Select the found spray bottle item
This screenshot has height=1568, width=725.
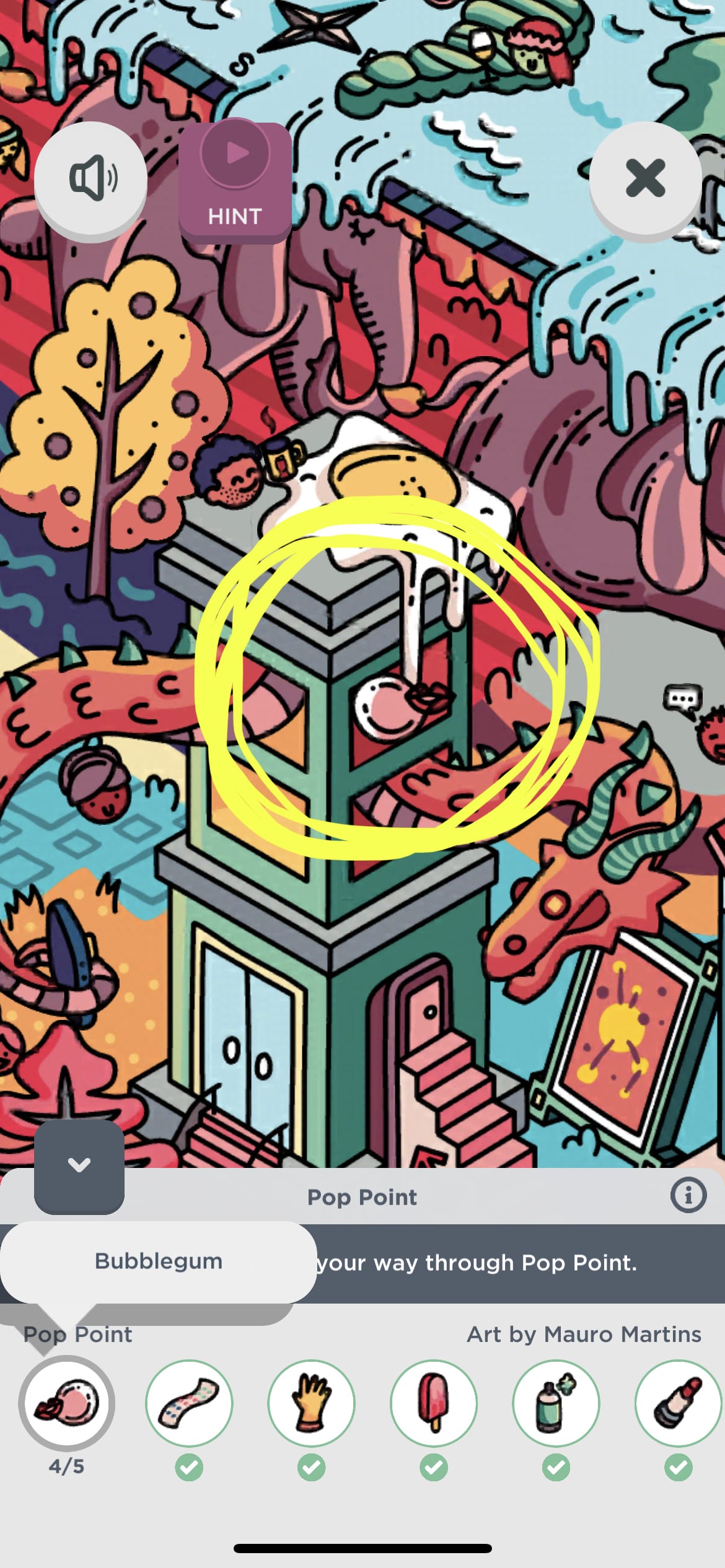(x=556, y=1403)
